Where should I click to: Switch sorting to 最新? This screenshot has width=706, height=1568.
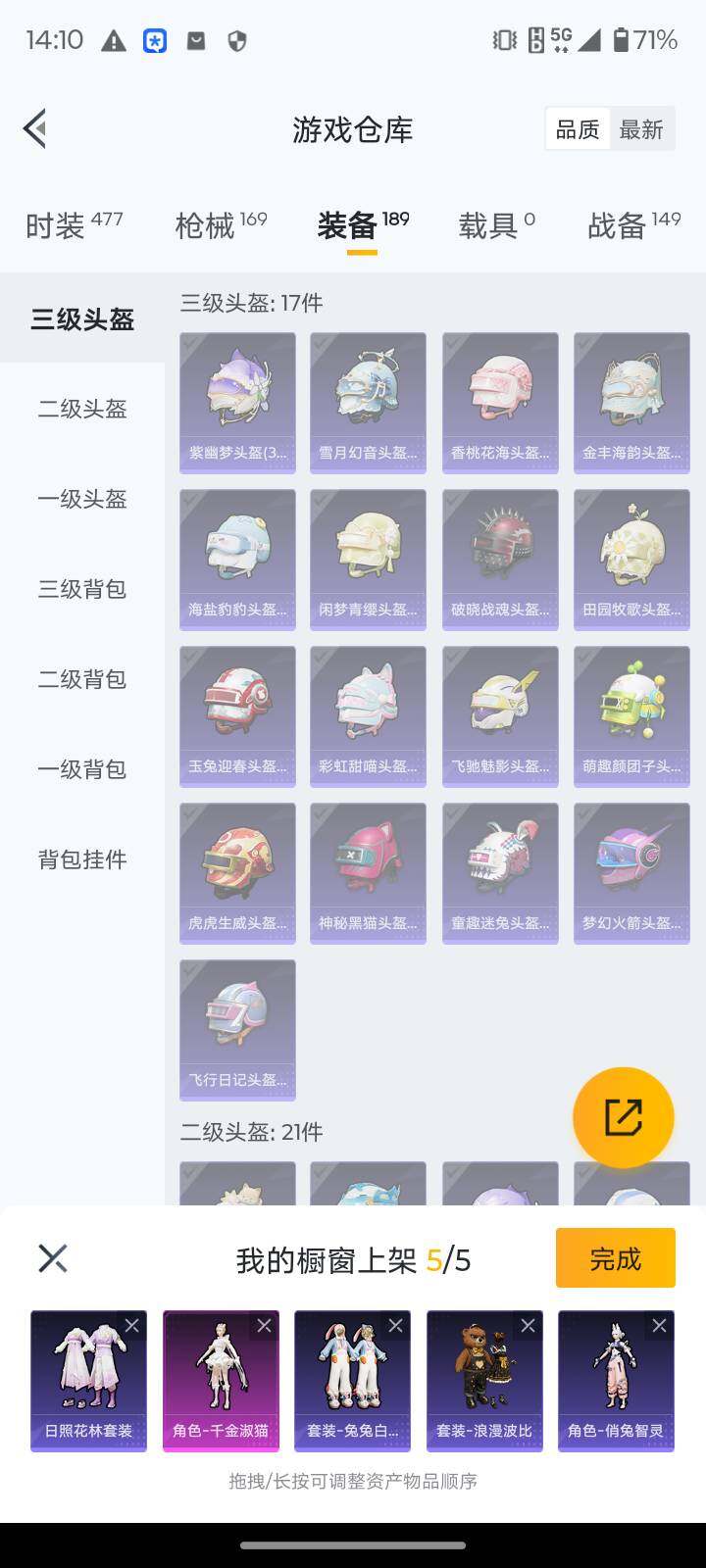click(x=642, y=129)
